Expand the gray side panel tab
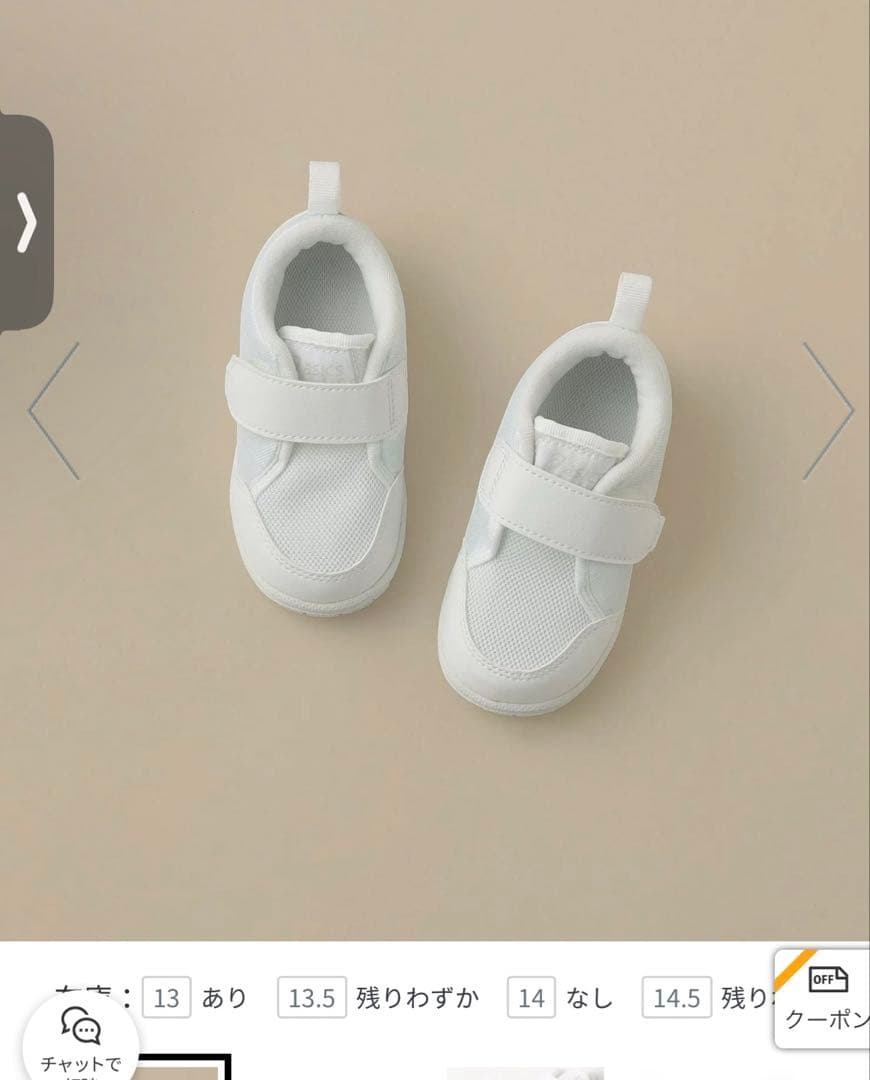This screenshot has height=1080, width=870. pos(26,222)
